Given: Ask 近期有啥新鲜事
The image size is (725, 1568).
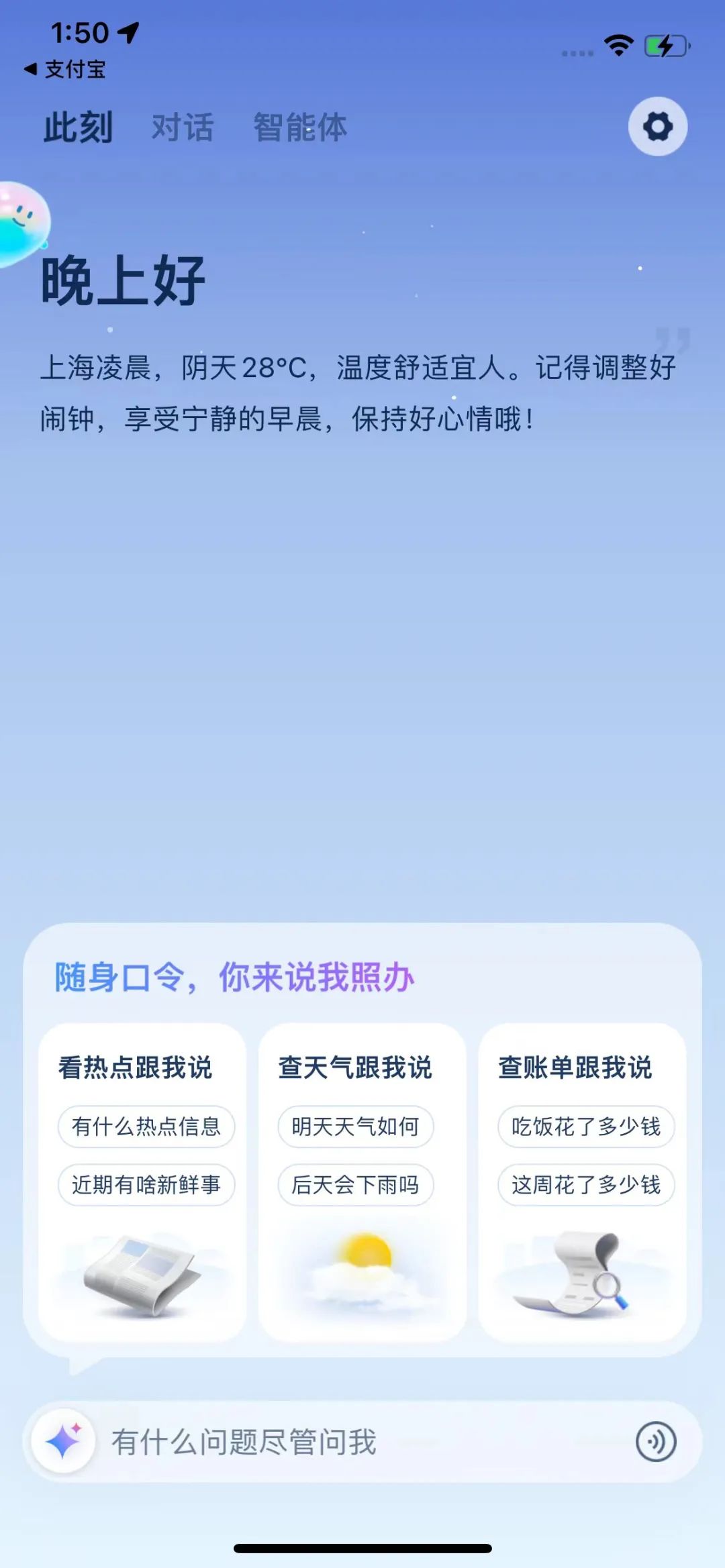Looking at the screenshot, I should [x=146, y=1185].
